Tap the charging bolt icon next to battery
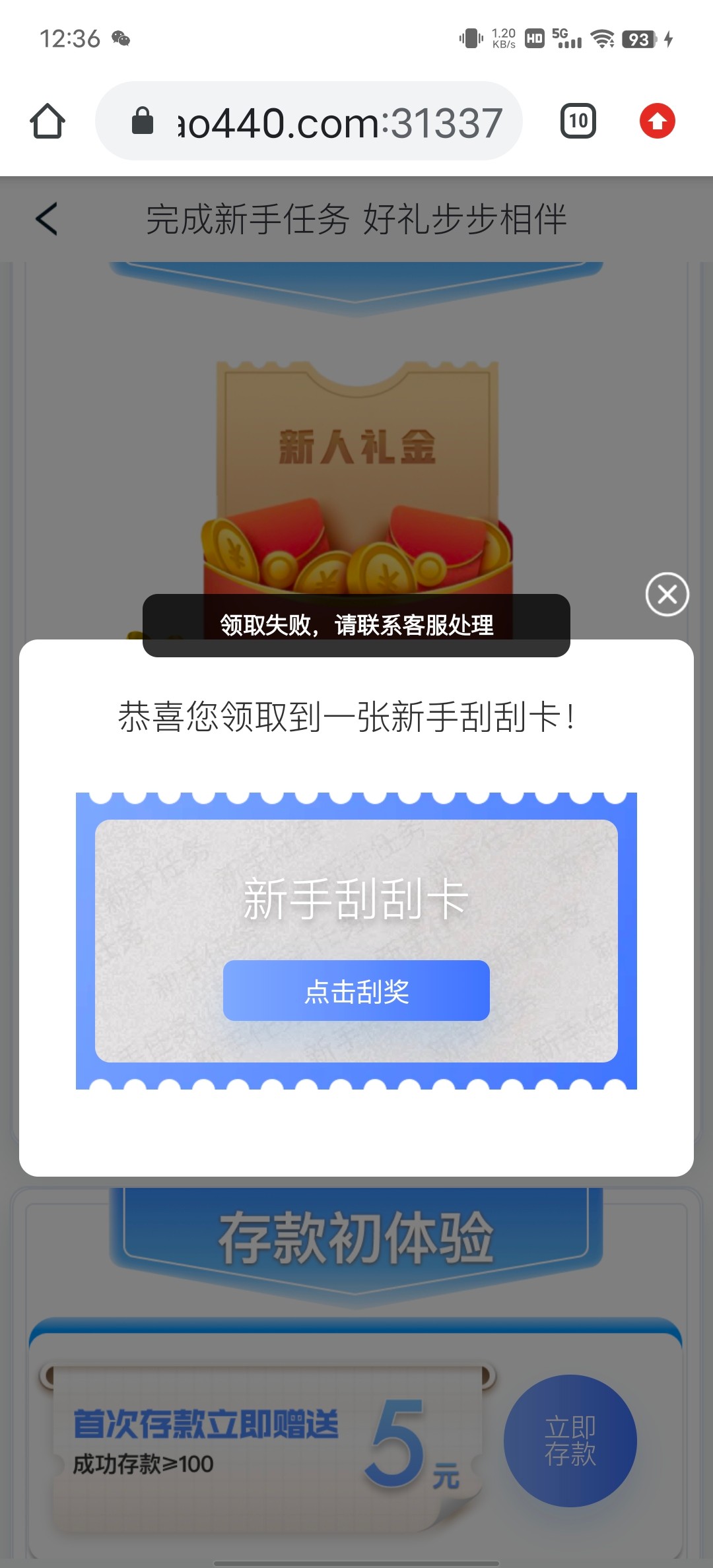Image resolution: width=713 pixels, height=1568 pixels. pos(669,40)
